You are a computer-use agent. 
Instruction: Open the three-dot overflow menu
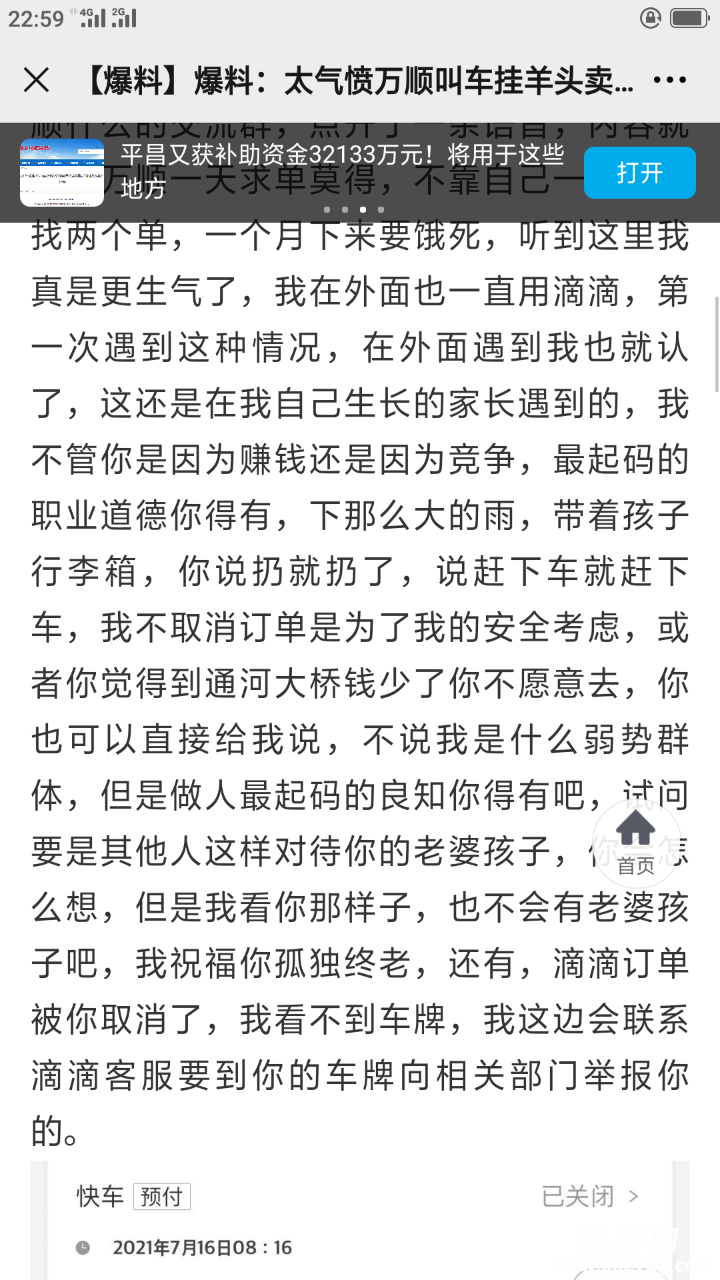pos(669,81)
